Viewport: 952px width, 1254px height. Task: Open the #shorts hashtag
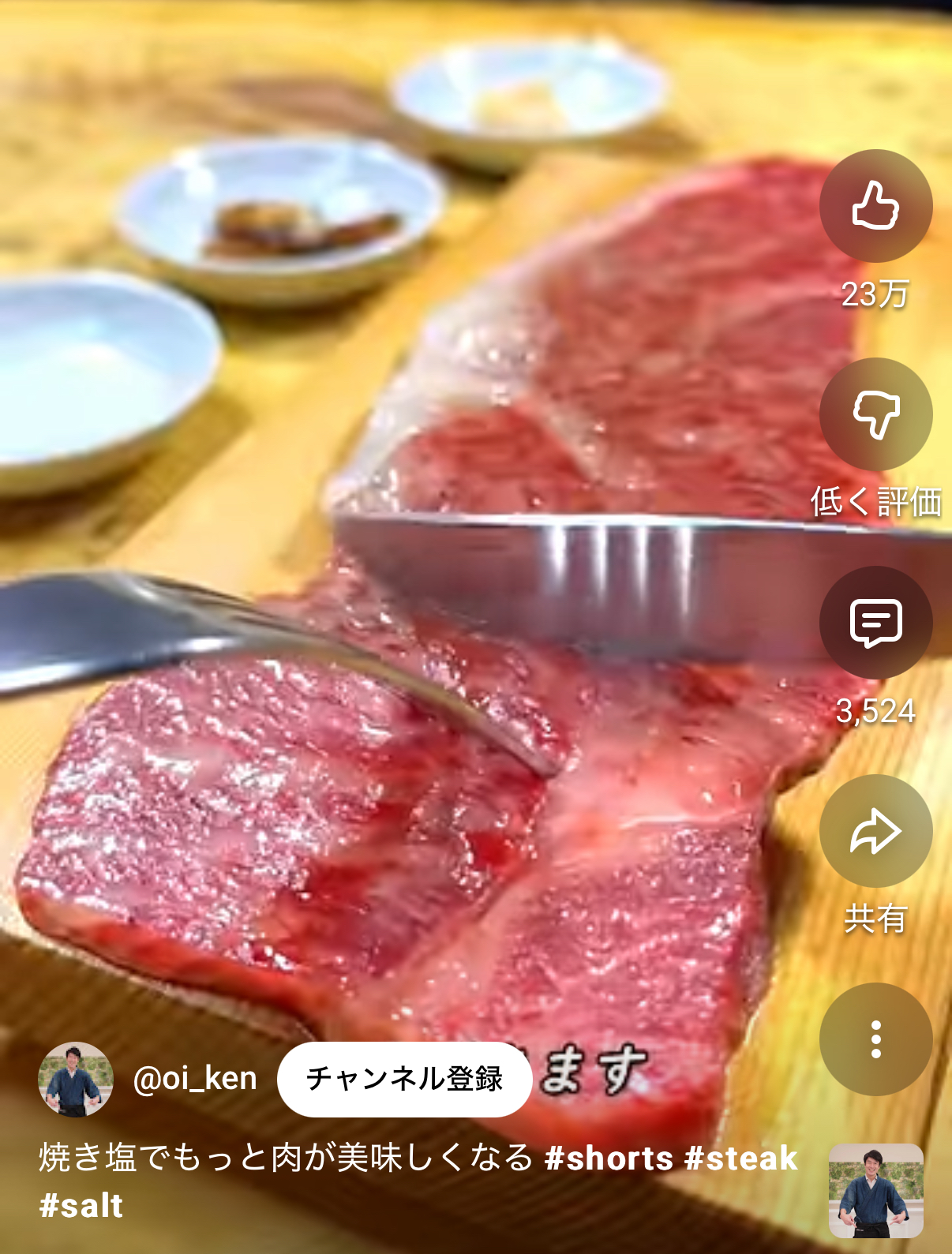click(x=609, y=1159)
